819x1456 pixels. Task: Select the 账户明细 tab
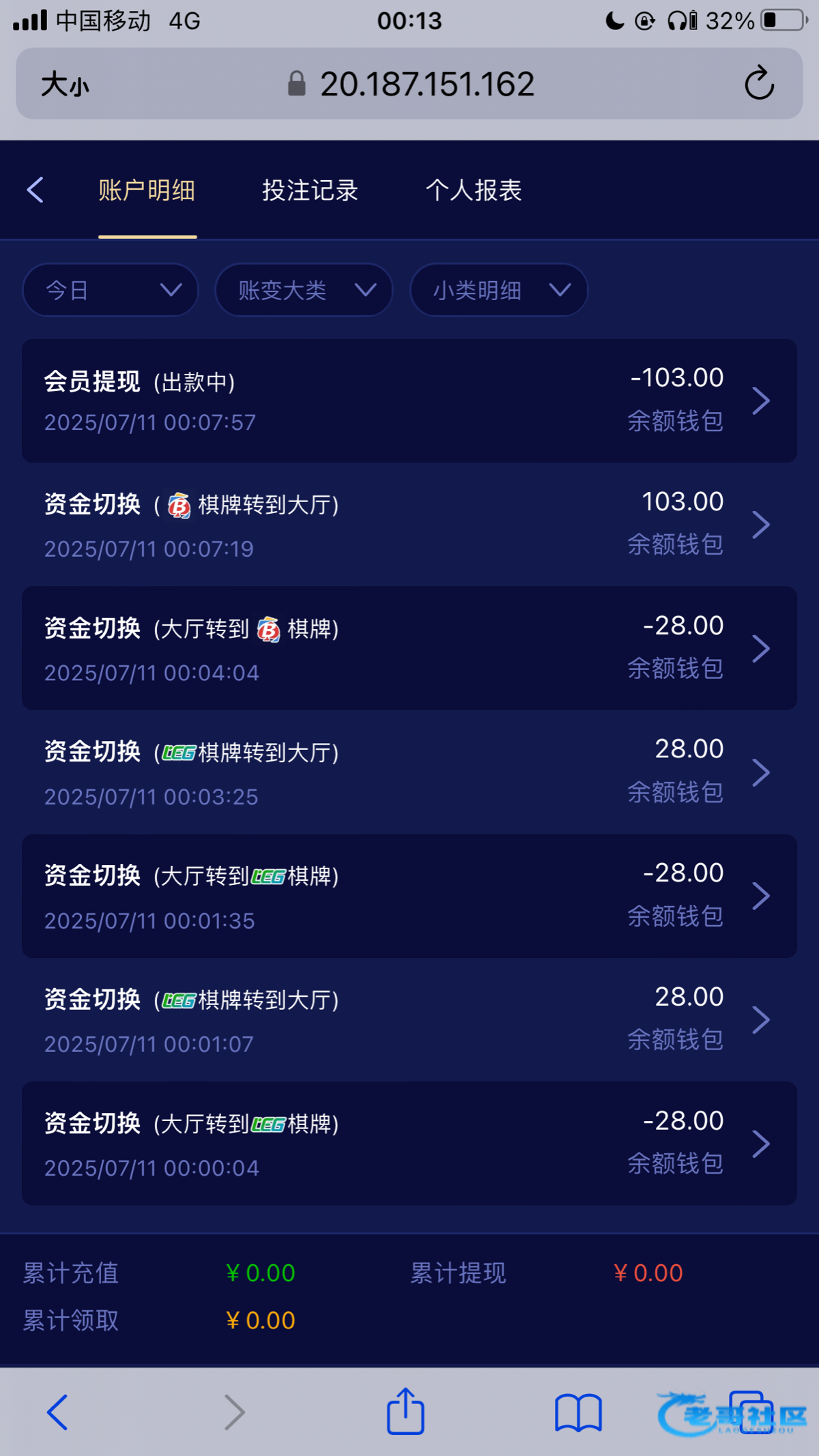pos(147,190)
